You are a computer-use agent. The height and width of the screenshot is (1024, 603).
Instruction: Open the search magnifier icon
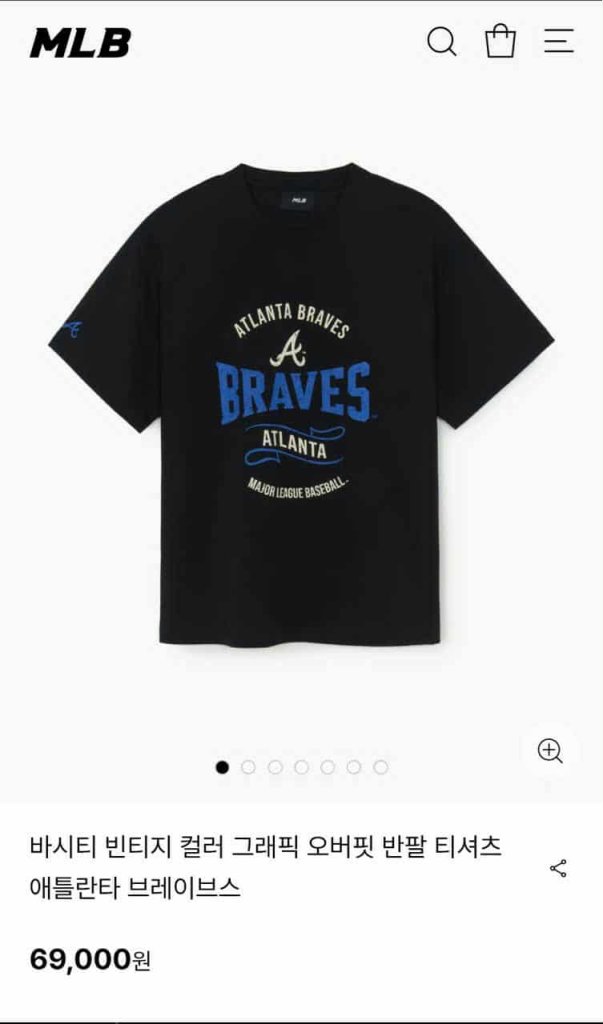442,41
